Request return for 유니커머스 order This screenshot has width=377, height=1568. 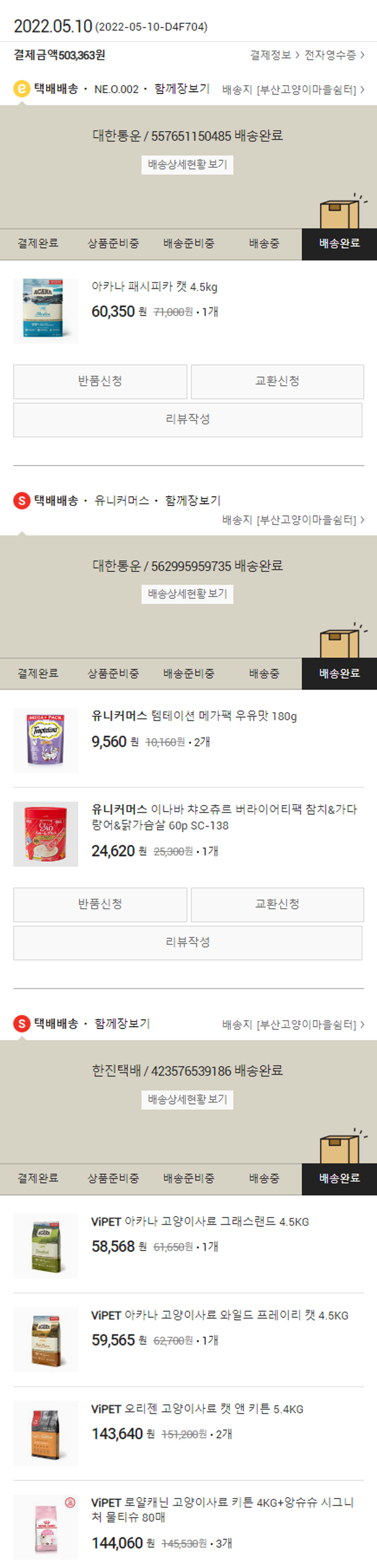click(101, 904)
